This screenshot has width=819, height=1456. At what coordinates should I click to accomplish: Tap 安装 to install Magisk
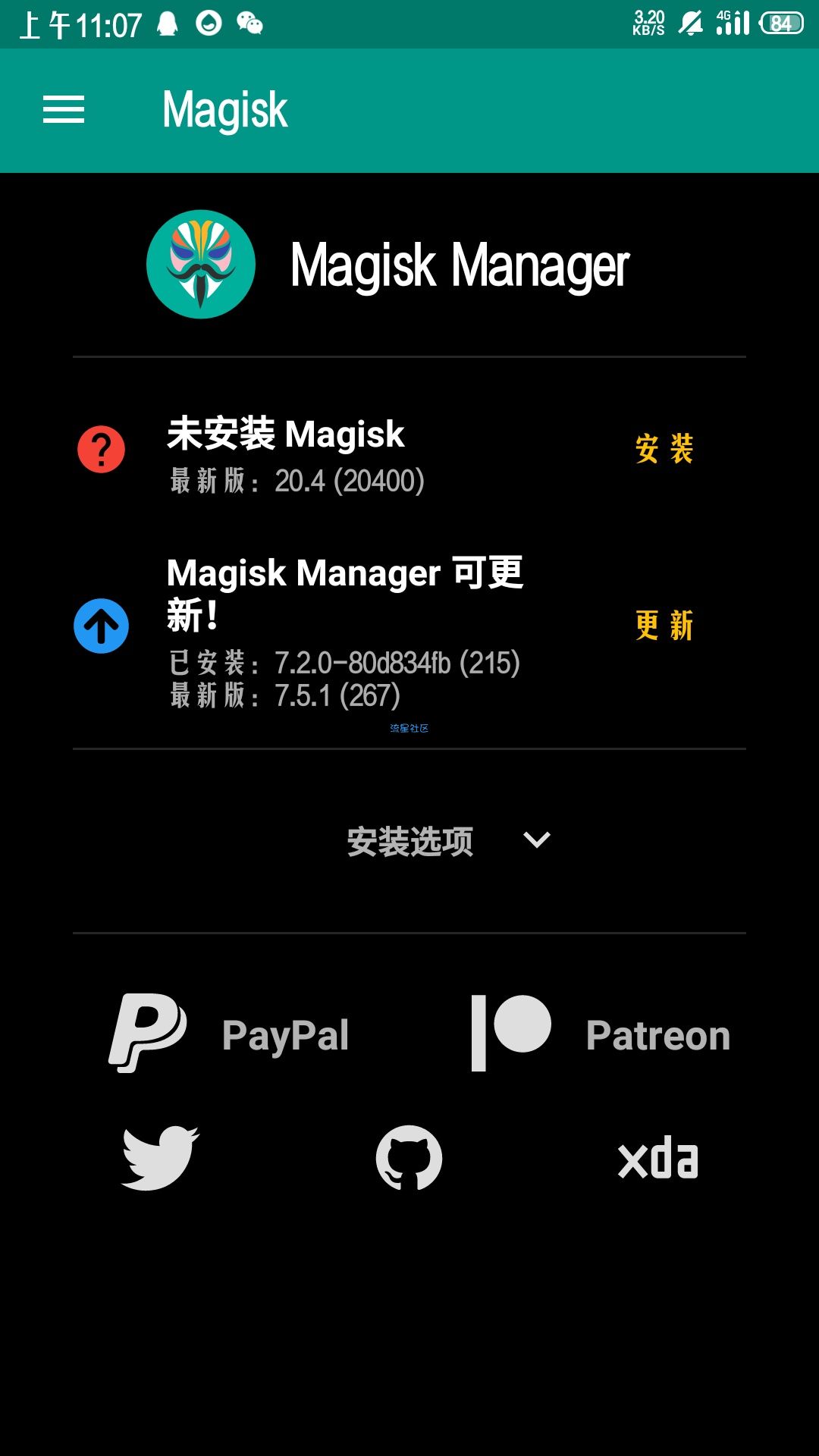[664, 449]
